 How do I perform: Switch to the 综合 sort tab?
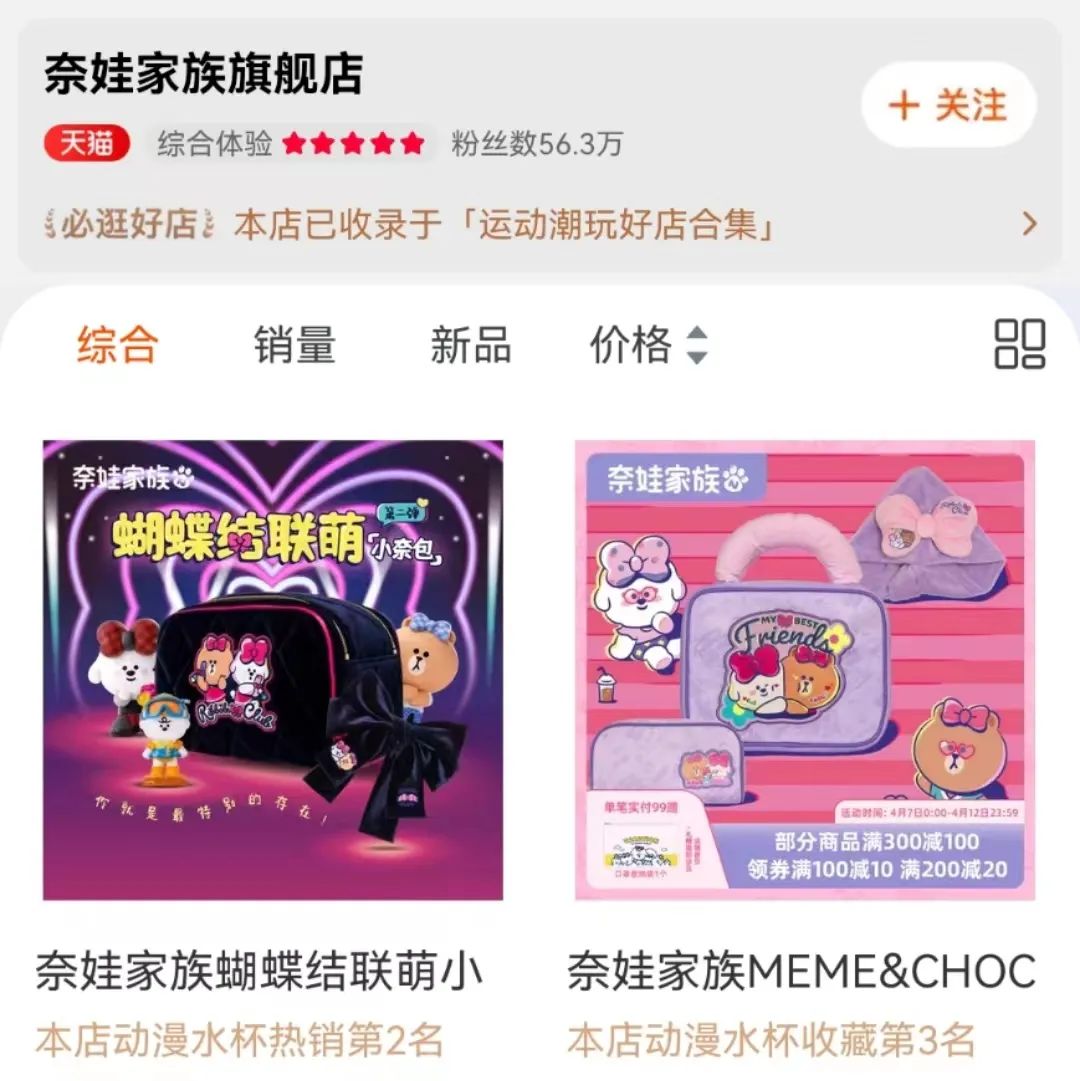117,345
